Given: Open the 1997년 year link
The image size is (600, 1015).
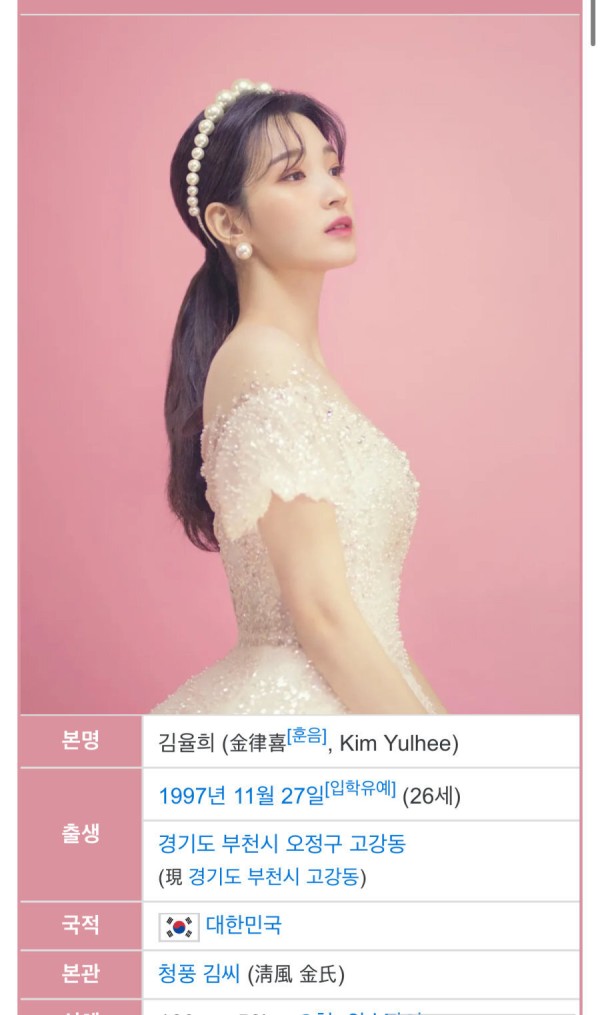Looking at the screenshot, I should pos(192,796).
